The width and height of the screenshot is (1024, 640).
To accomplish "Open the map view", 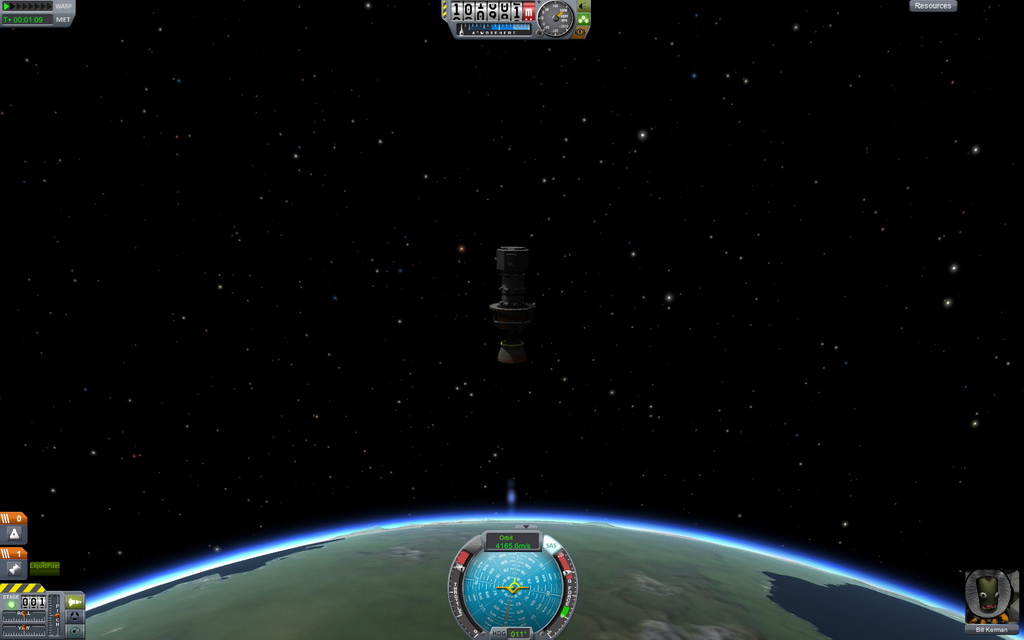I will pyautogui.click(x=75, y=631).
